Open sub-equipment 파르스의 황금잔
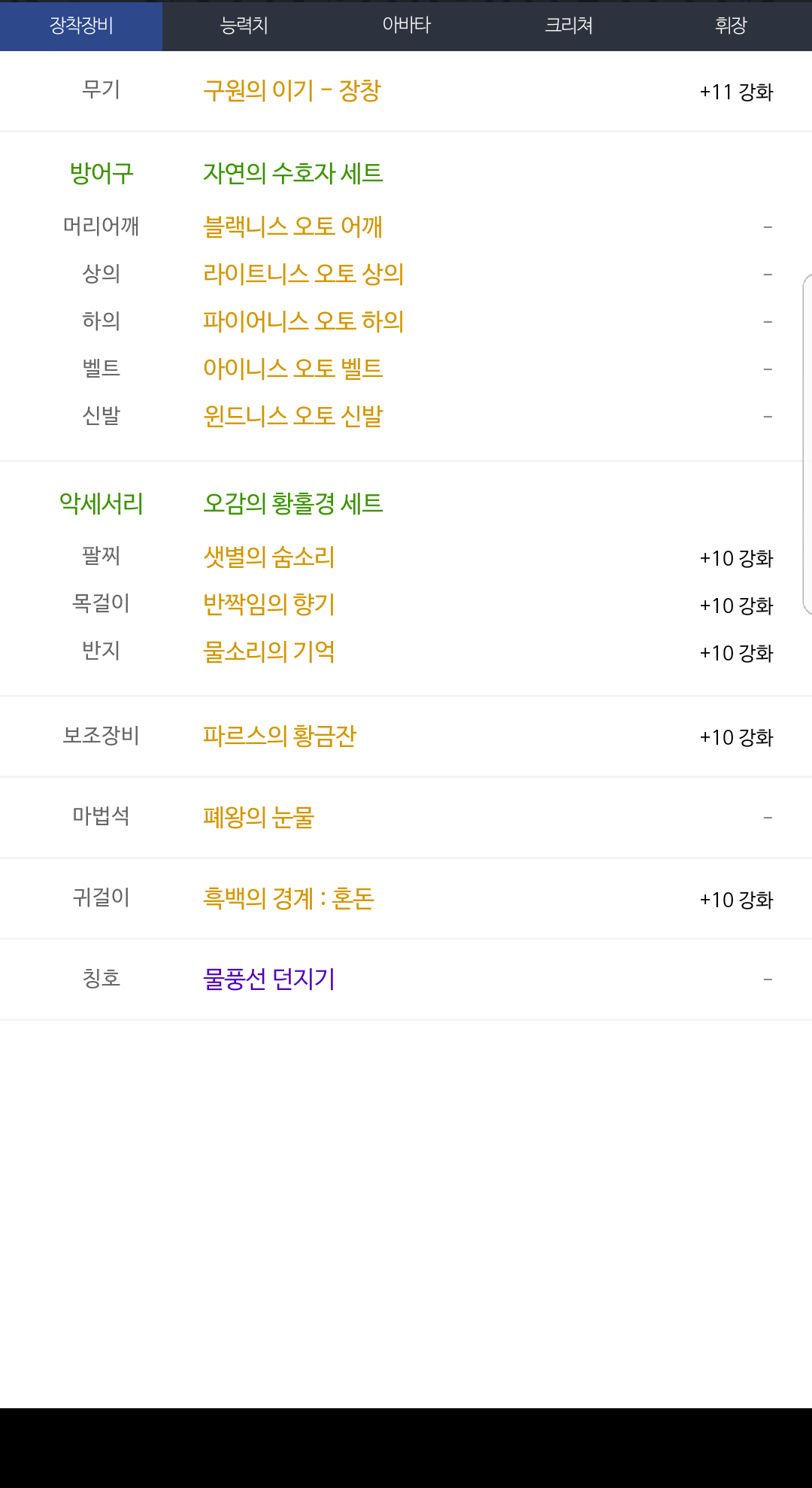 click(x=279, y=736)
